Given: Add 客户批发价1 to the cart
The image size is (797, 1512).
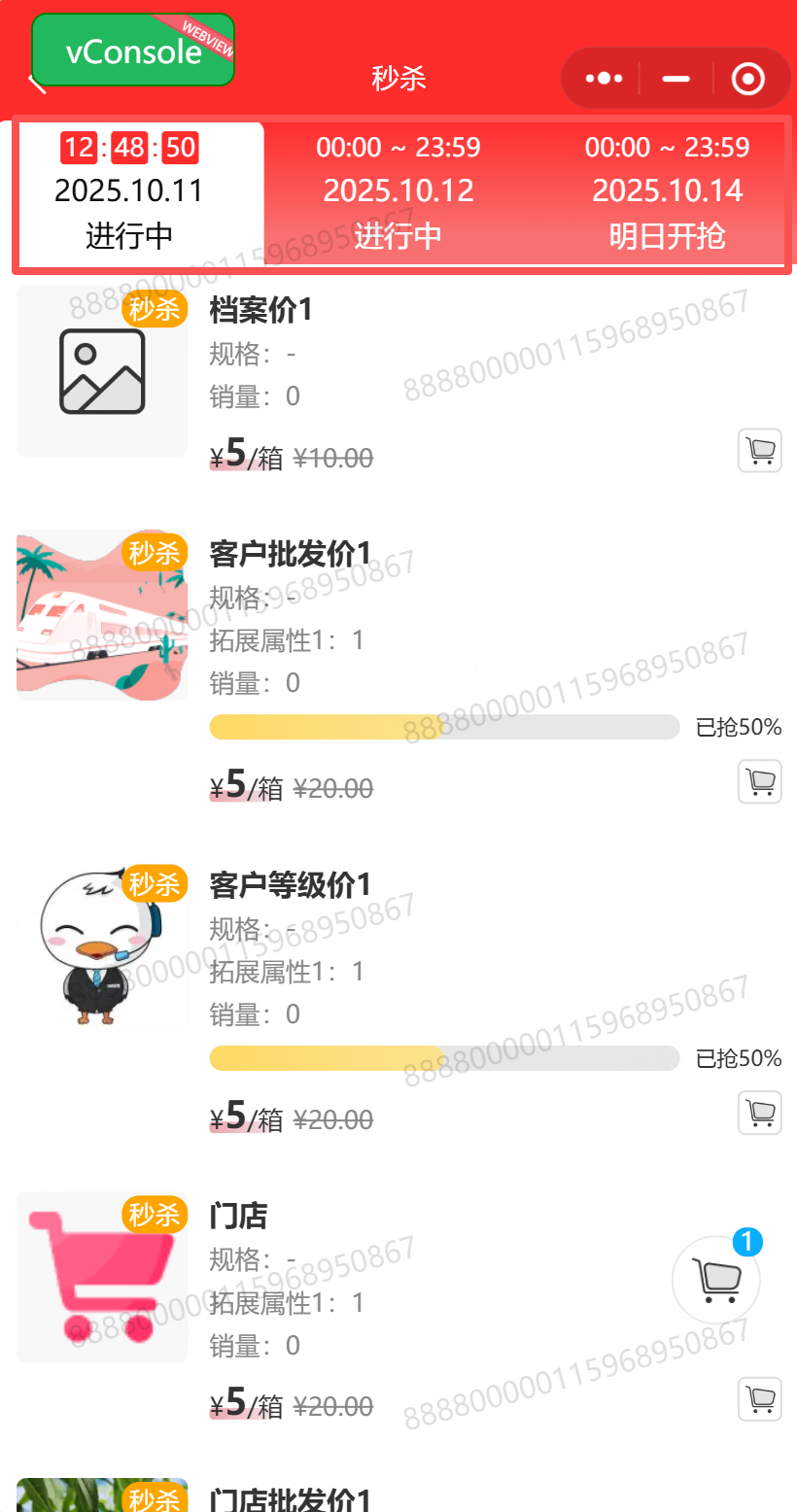Looking at the screenshot, I should click(759, 781).
